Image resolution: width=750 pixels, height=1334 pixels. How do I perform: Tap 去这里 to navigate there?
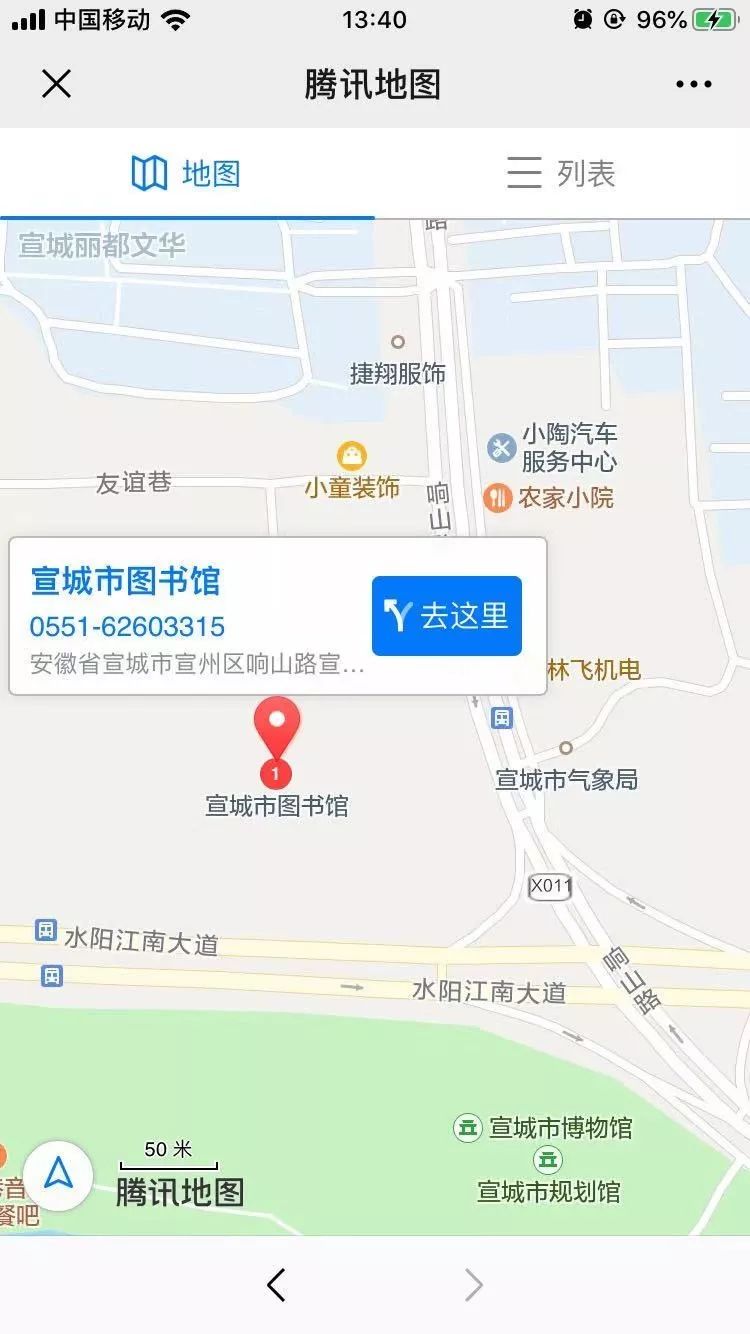click(447, 616)
